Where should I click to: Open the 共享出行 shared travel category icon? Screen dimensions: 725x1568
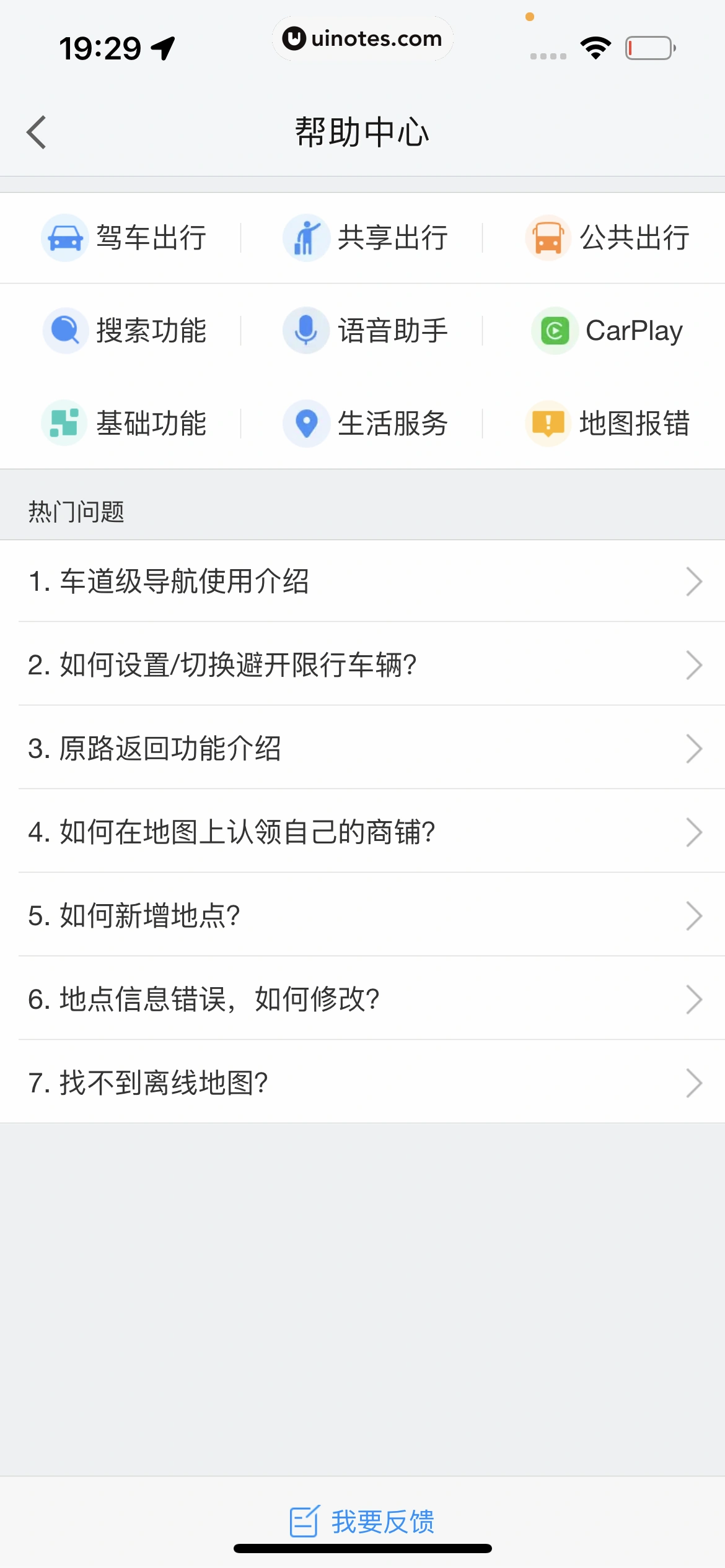(x=306, y=238)
